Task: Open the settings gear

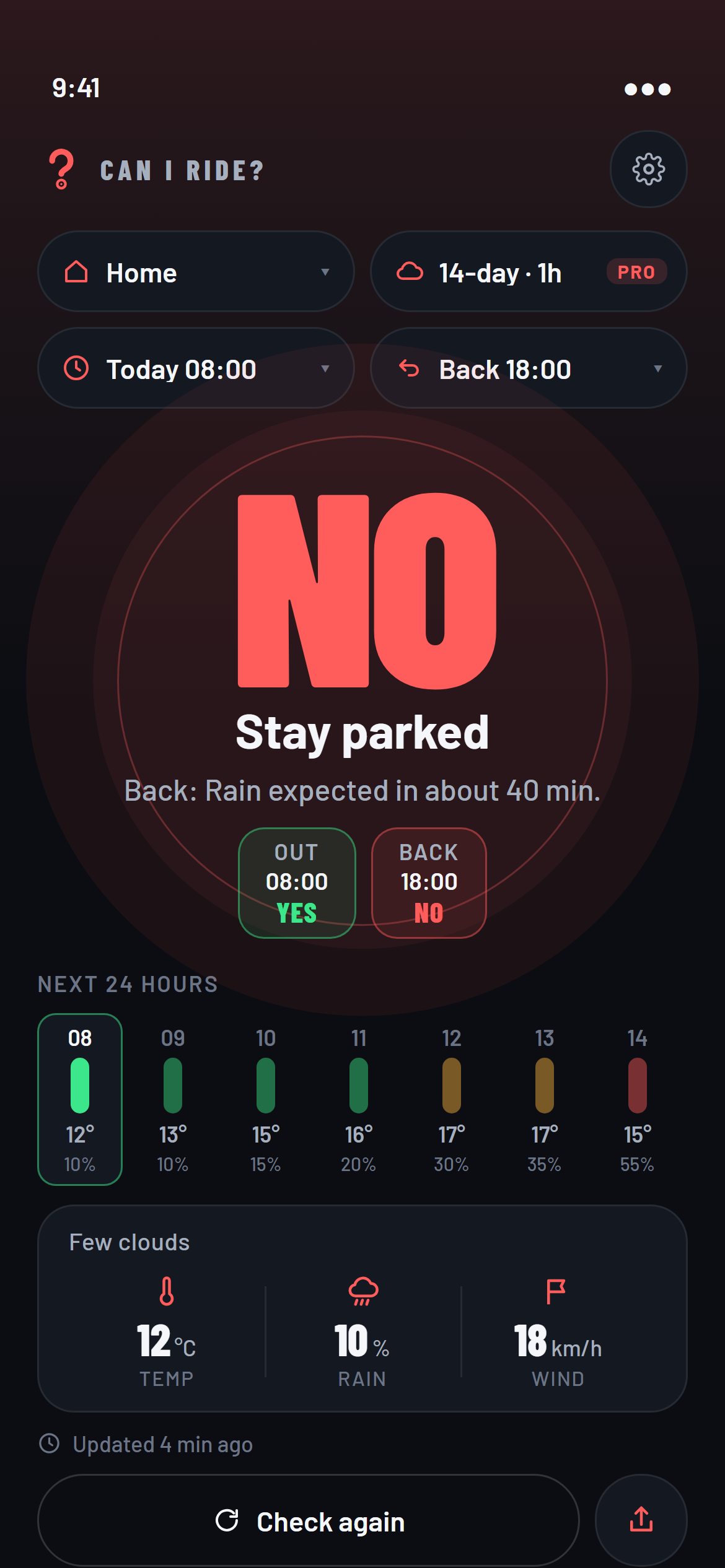Action: pos(648,169)
